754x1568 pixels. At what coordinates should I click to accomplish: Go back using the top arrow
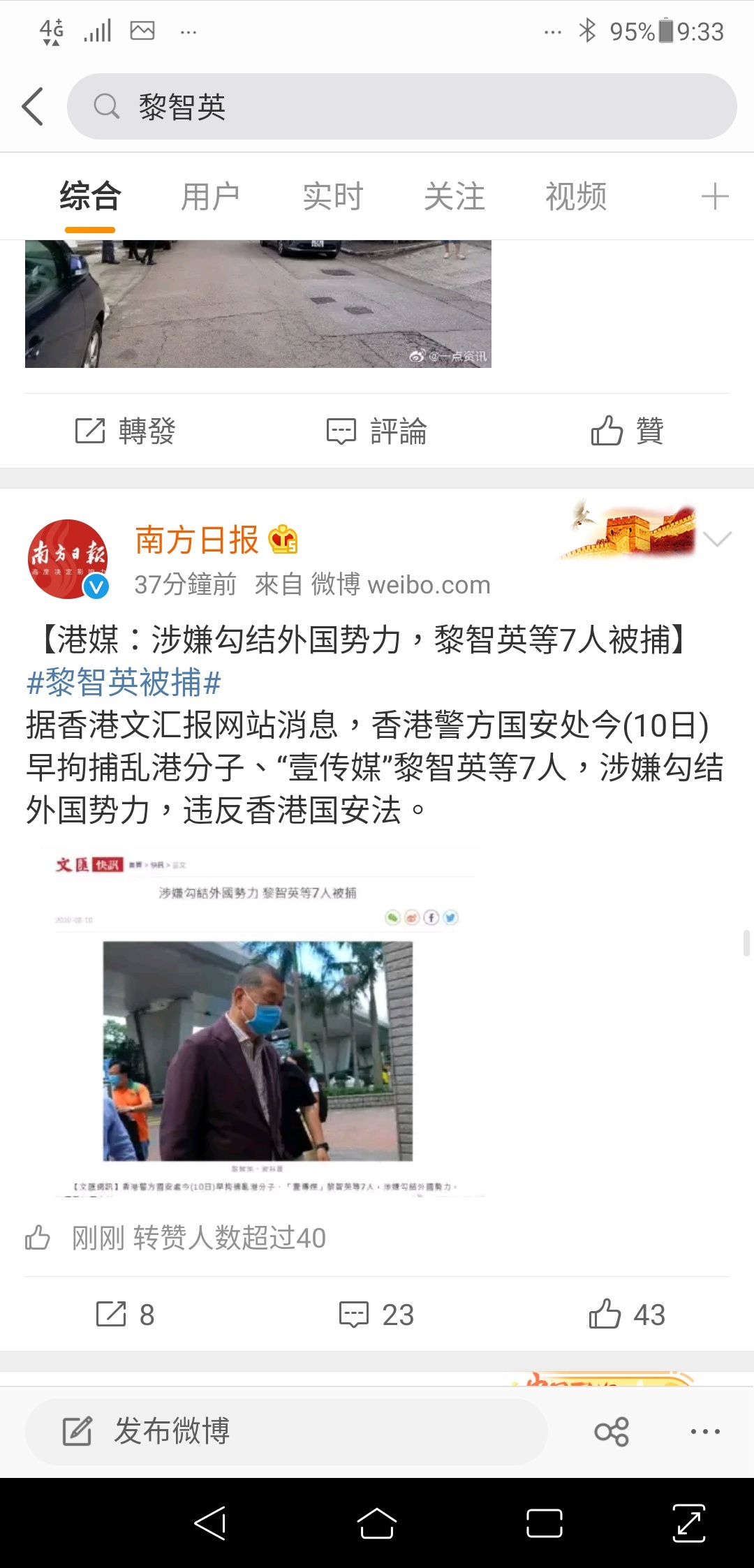pyautogui.click(x=33, y=107)
